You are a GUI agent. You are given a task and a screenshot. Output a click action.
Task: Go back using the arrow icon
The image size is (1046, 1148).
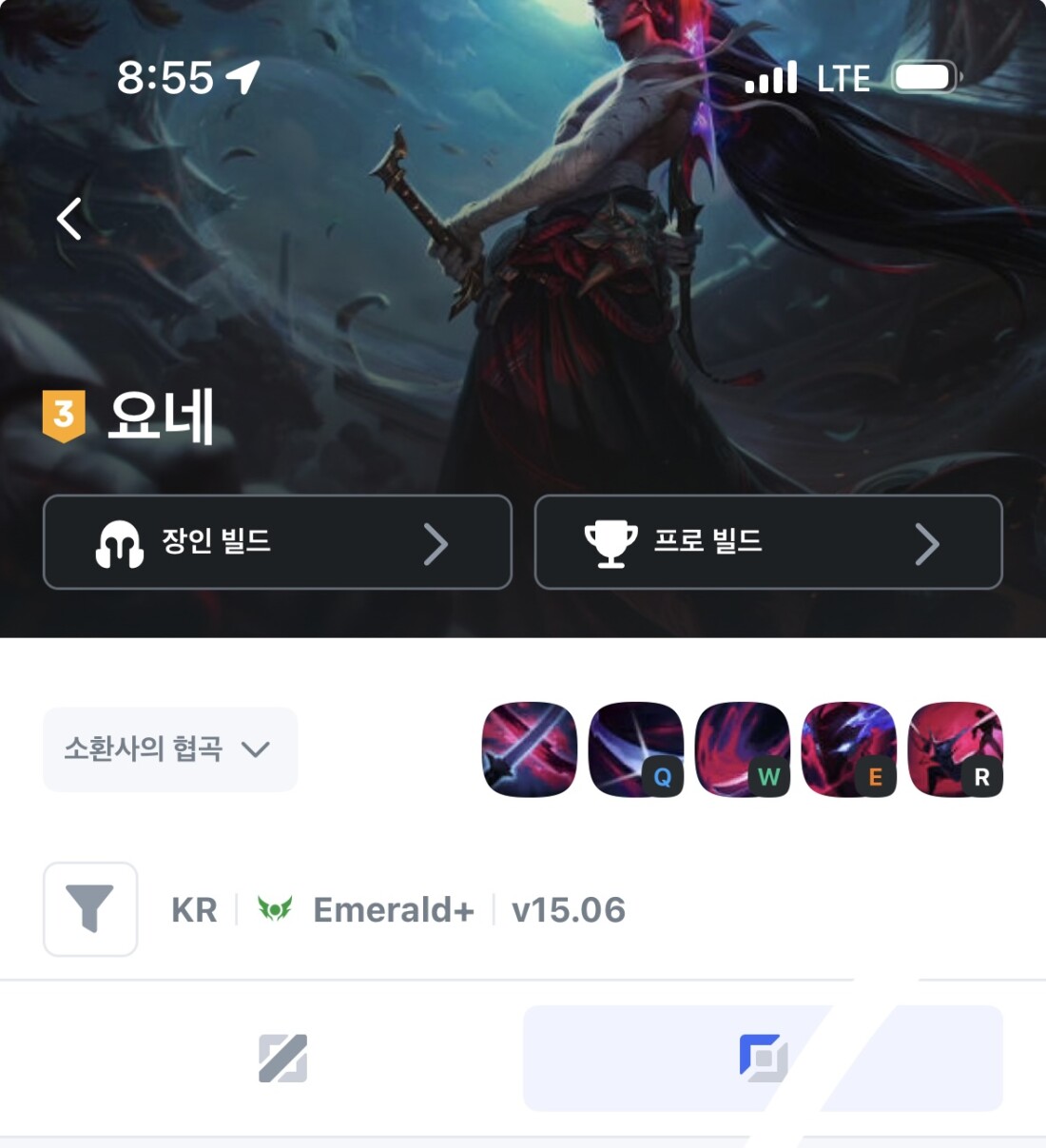click(69, 219)
